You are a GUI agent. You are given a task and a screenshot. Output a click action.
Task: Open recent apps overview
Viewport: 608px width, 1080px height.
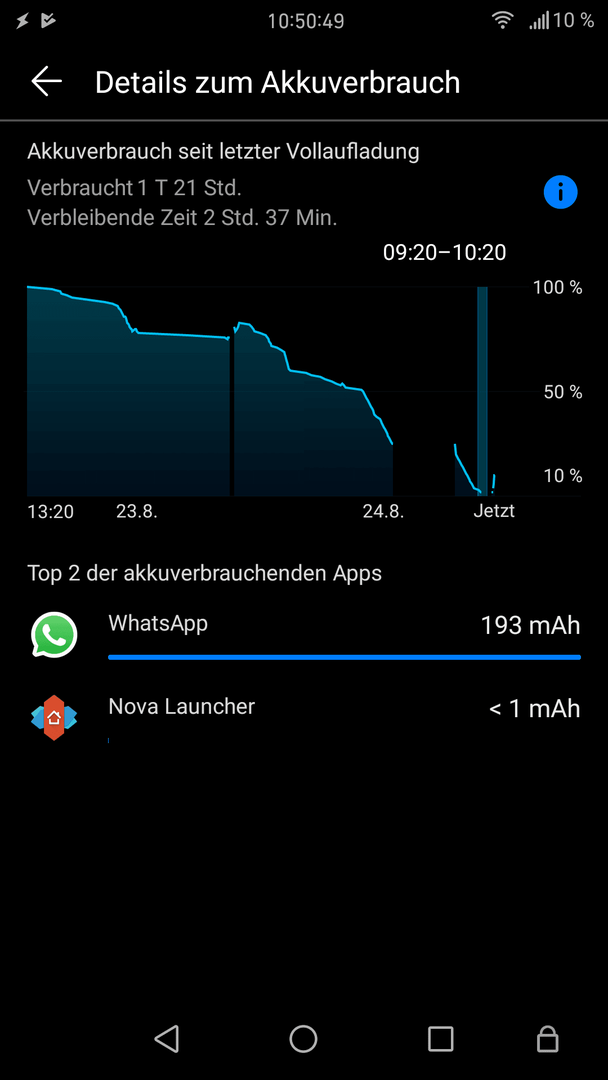440,1039
